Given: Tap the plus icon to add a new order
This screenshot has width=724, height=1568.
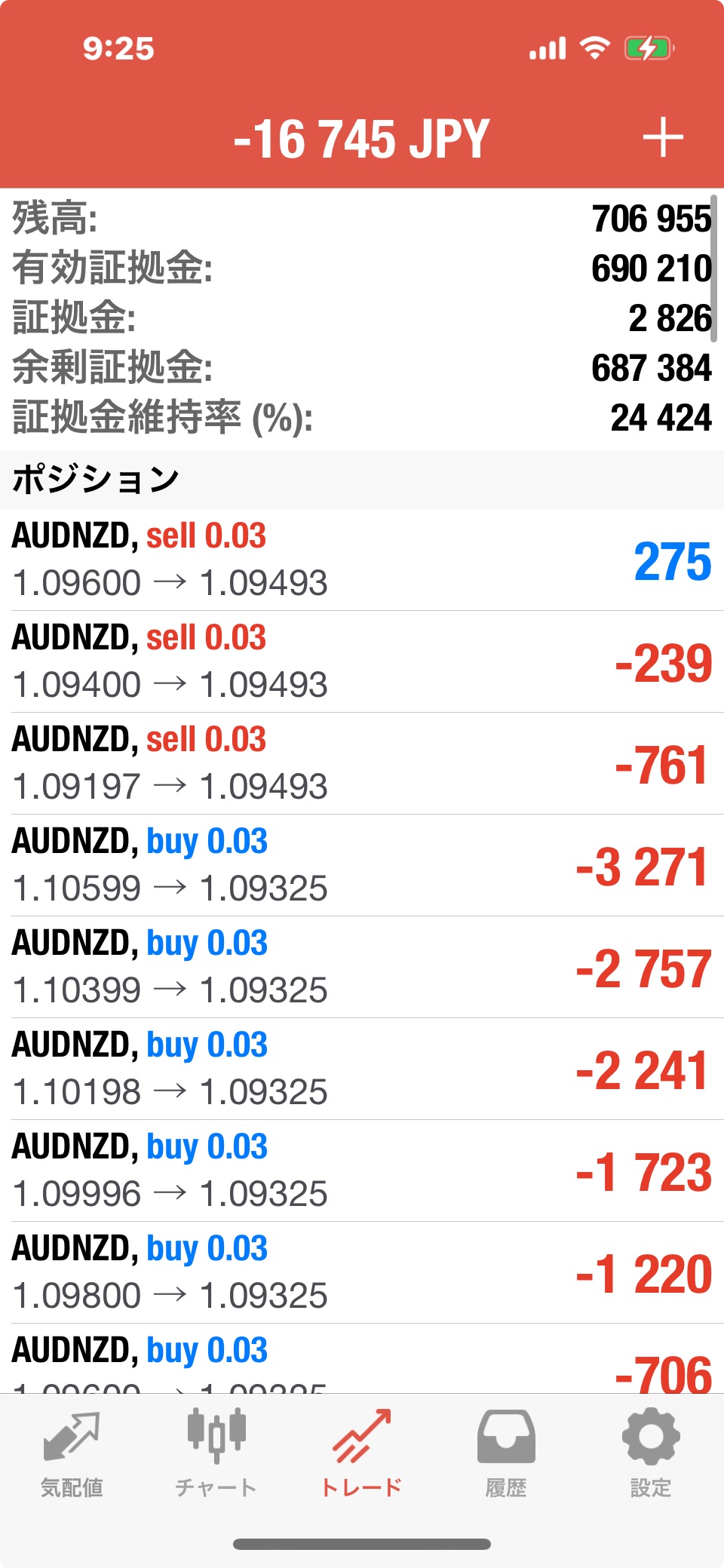Looking at the screenshot, I should [663, 138].
